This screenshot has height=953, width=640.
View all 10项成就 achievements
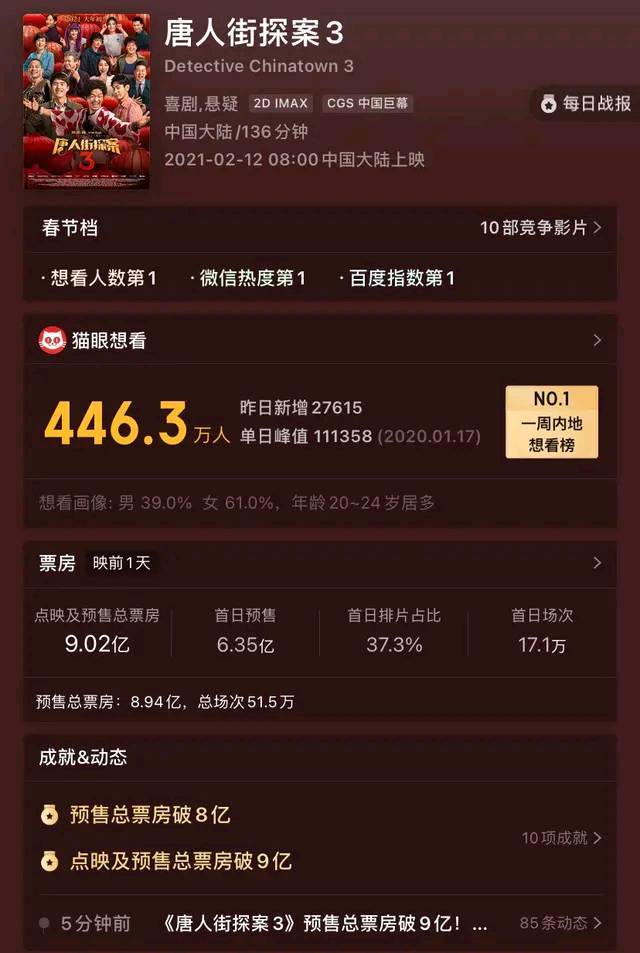click(562, 838)
